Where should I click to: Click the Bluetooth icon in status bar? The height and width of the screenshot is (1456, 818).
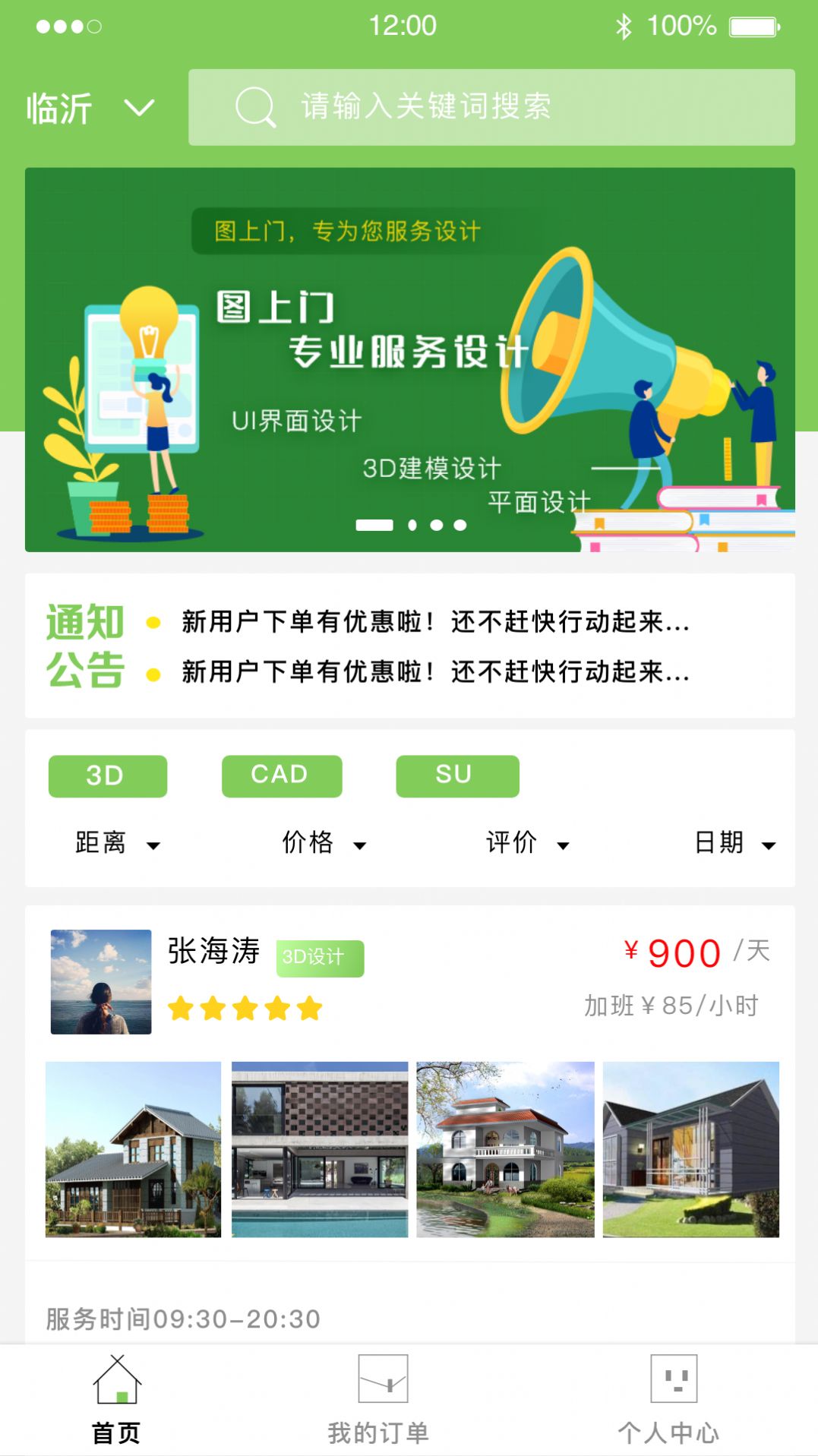coord(624,25)
